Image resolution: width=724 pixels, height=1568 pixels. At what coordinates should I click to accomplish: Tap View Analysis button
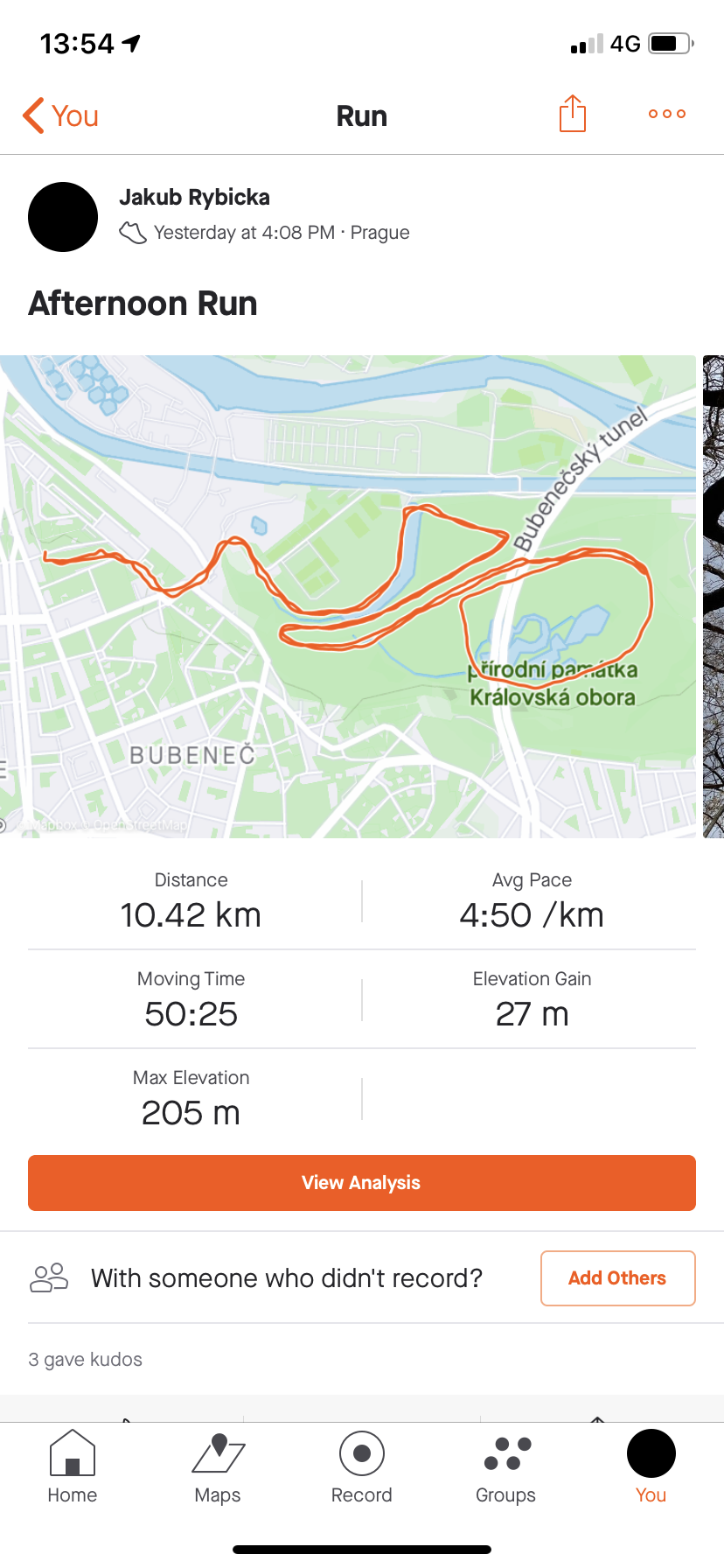[362, 1183]
